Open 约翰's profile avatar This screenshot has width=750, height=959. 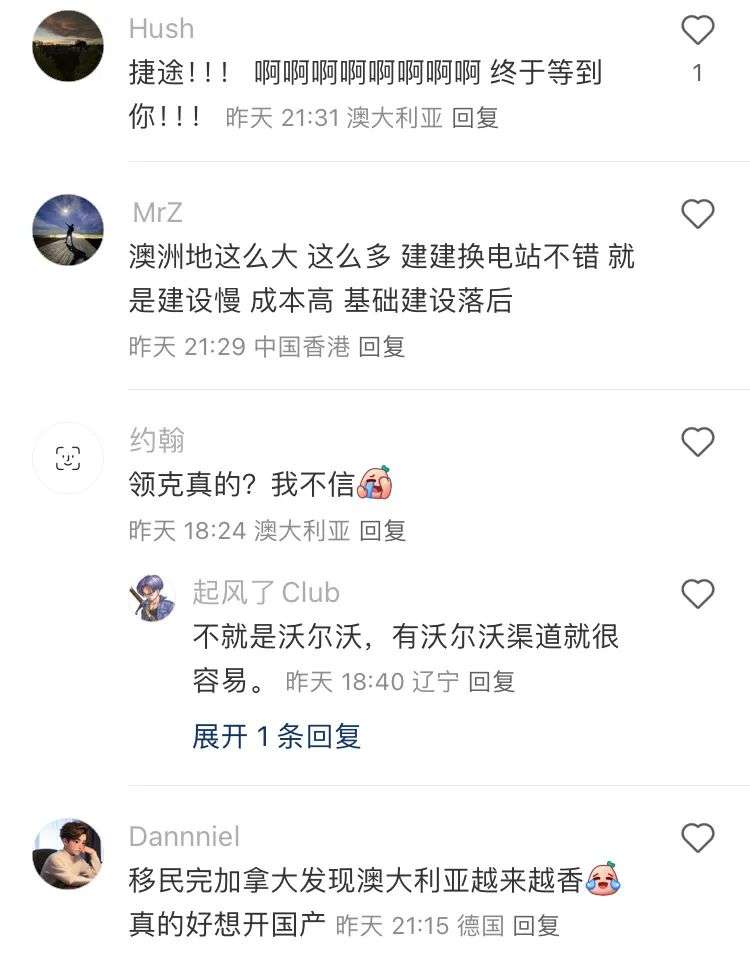point(68,458)
